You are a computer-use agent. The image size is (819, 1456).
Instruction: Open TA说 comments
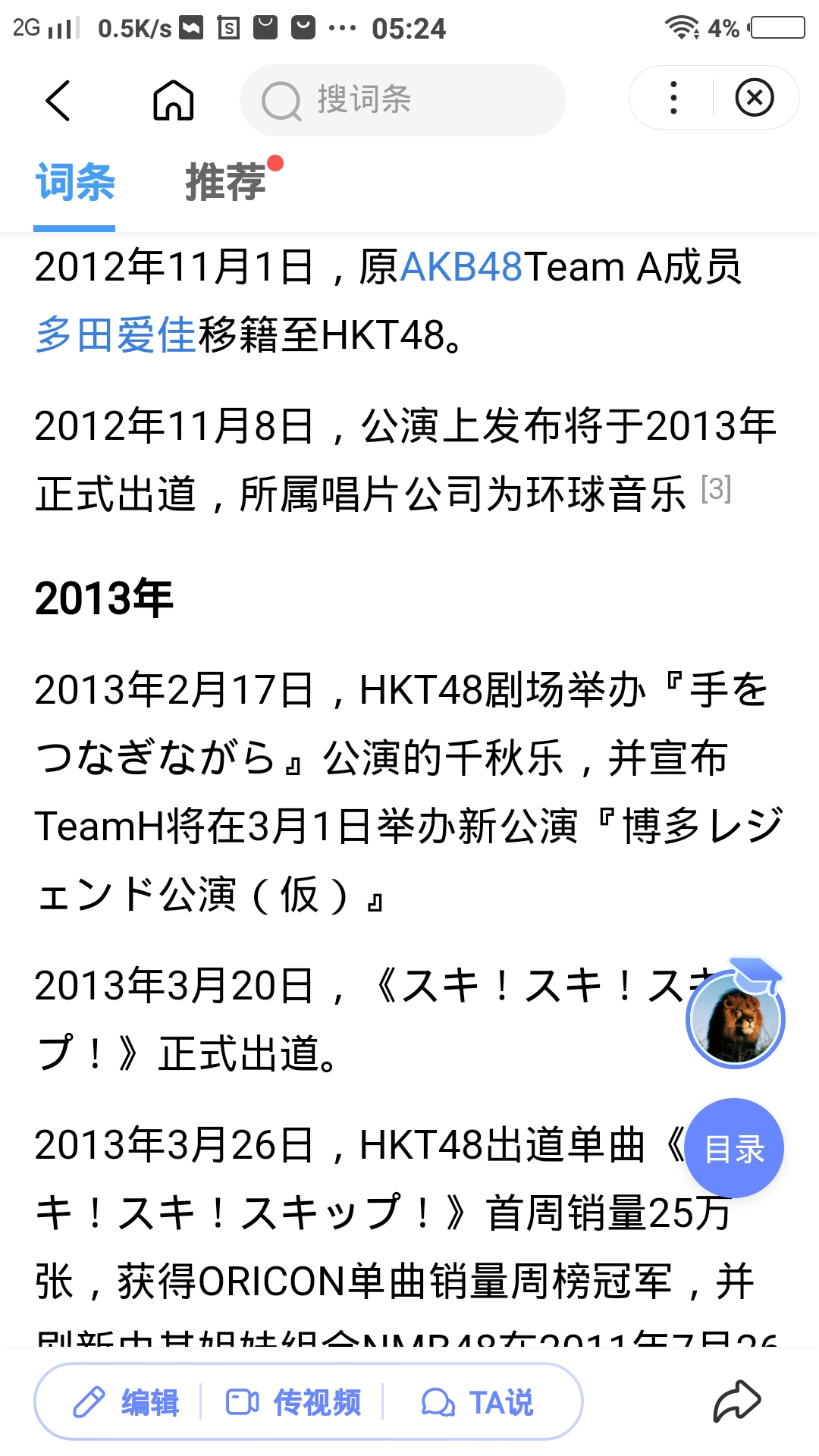click(478, 1402)
